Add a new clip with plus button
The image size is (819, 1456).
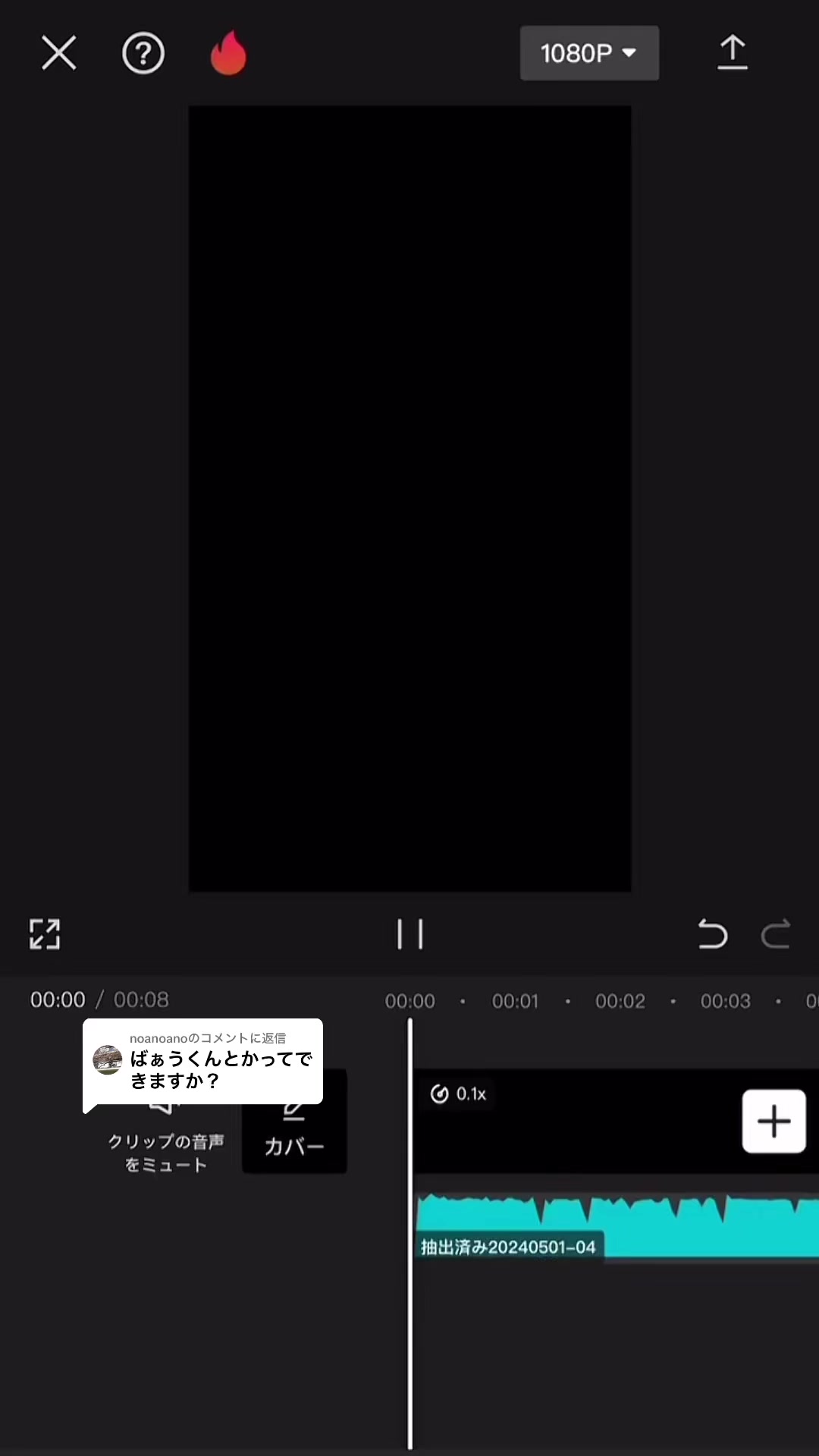(x=773, y=1121)
